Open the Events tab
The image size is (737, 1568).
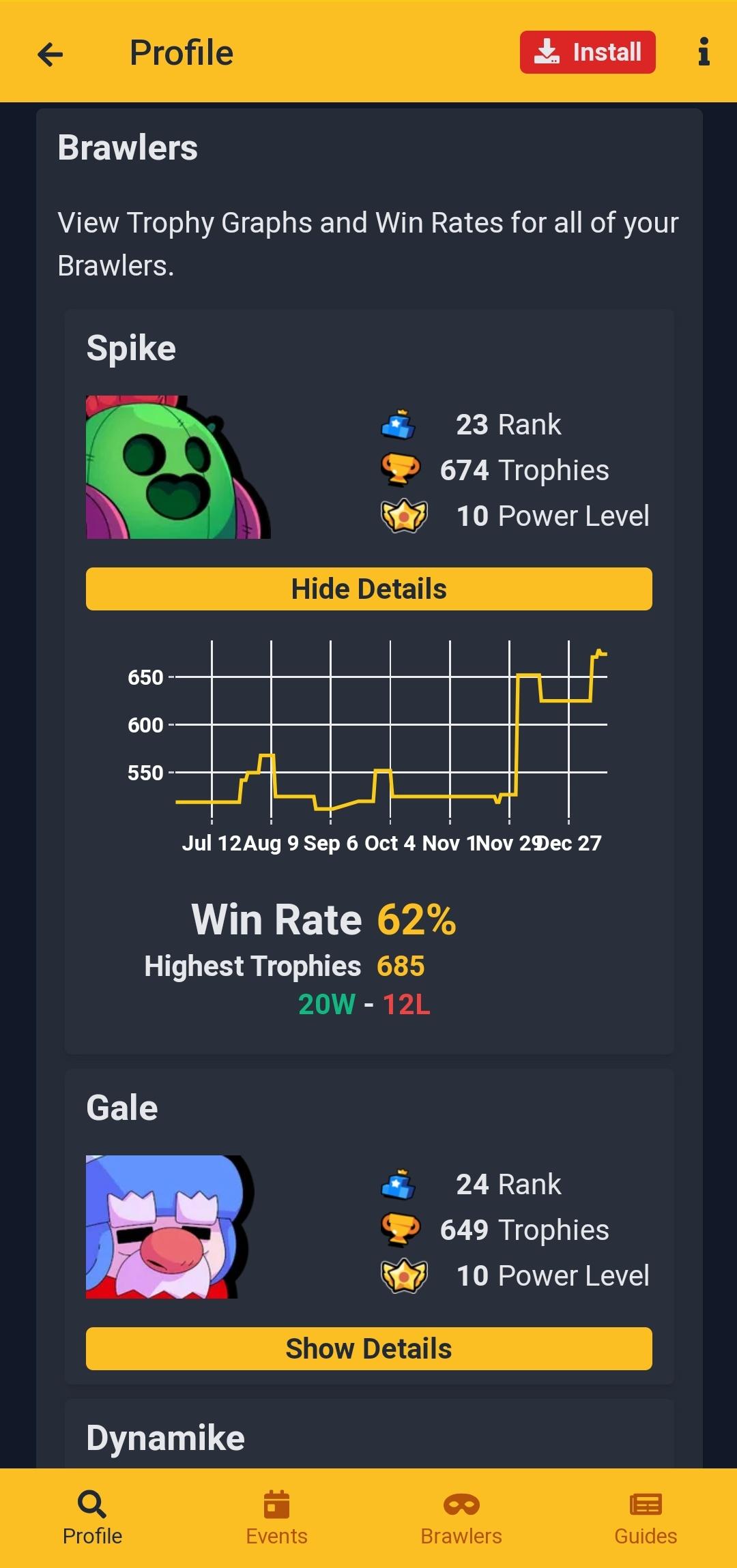pyautogui.click(x=276, y=1518)
